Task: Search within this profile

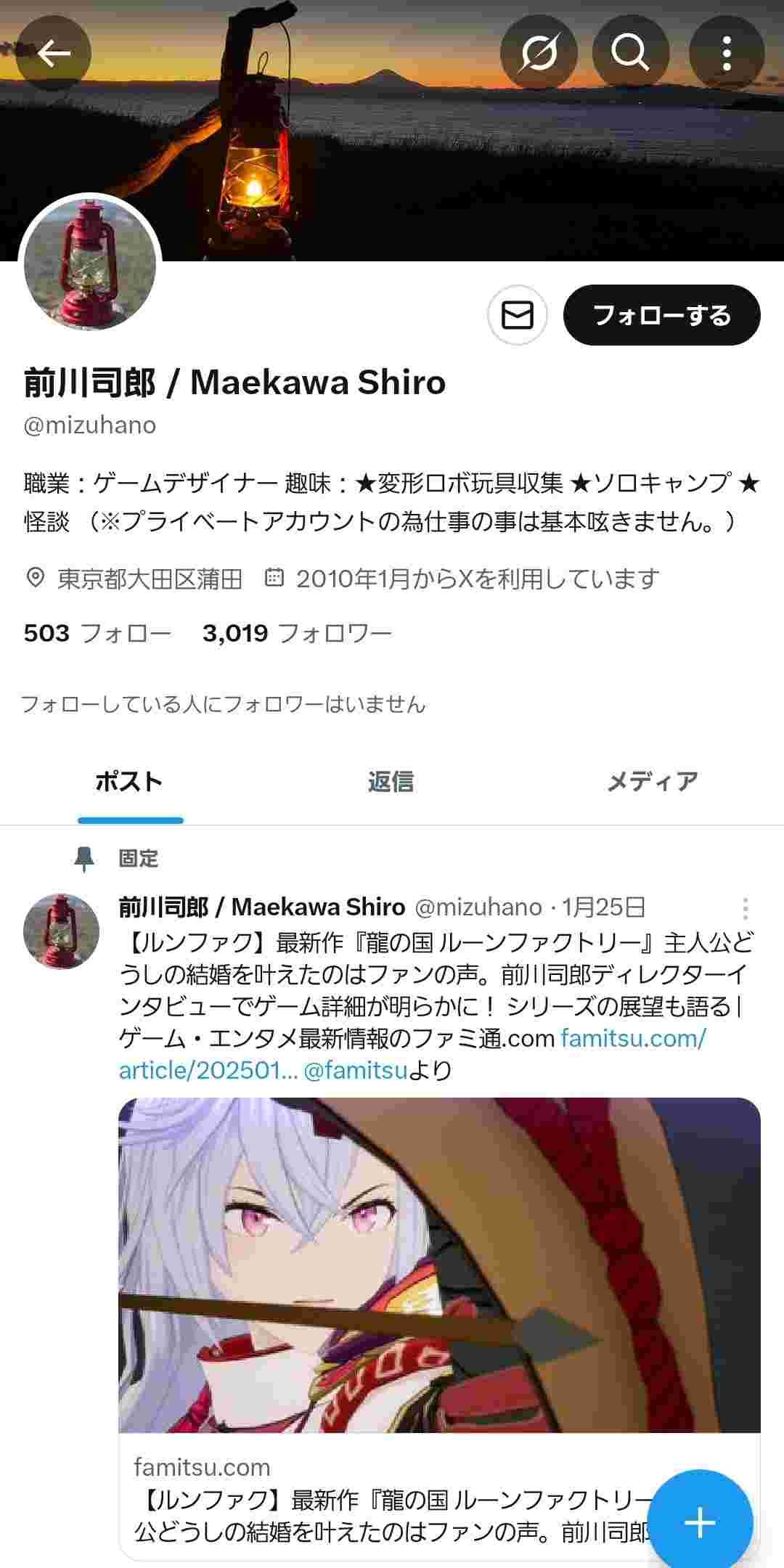Action: coord(629,53)
